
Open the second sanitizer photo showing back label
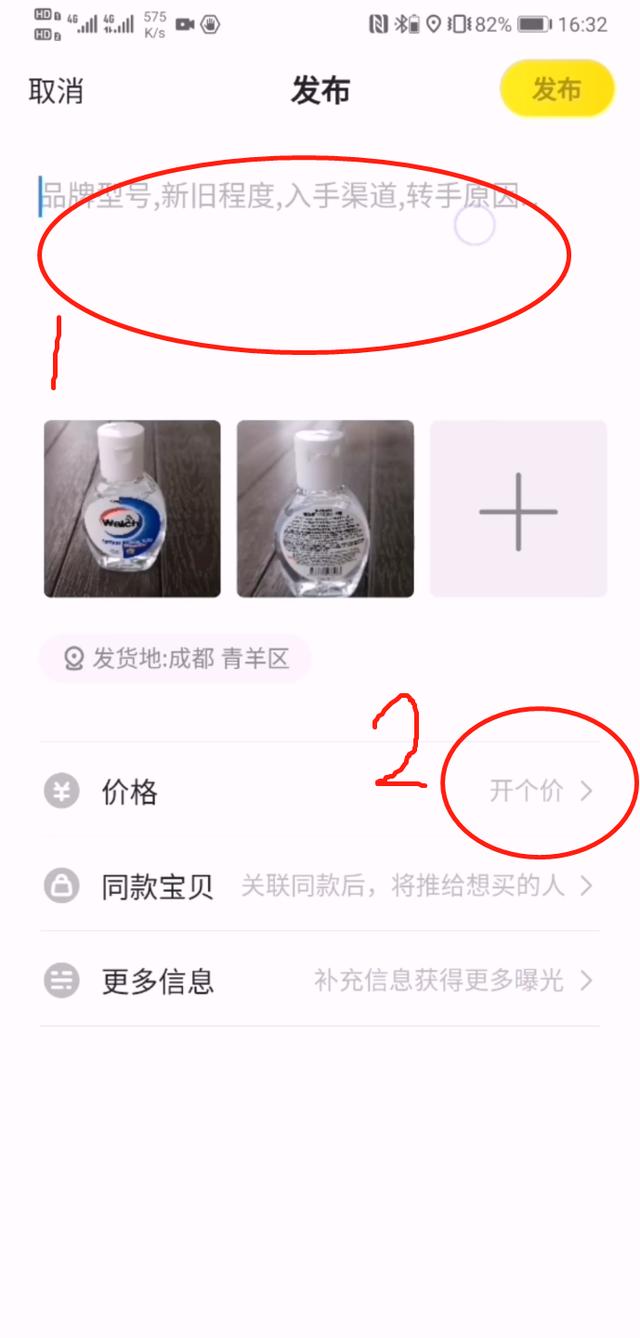pyautogui.click(x=325, y=509)
